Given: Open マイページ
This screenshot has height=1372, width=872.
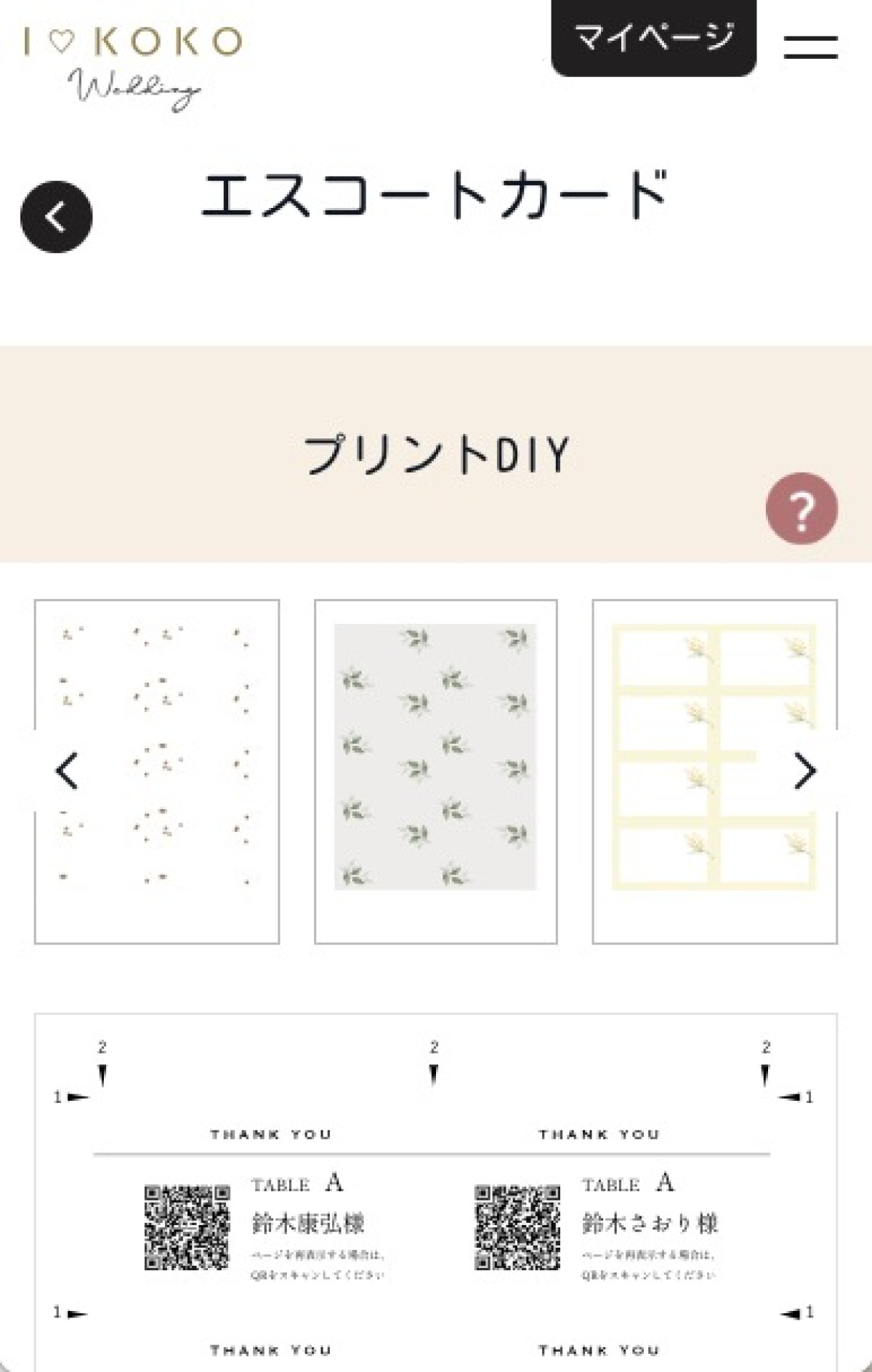Looking at the screenshot, I should coord(653,38).
